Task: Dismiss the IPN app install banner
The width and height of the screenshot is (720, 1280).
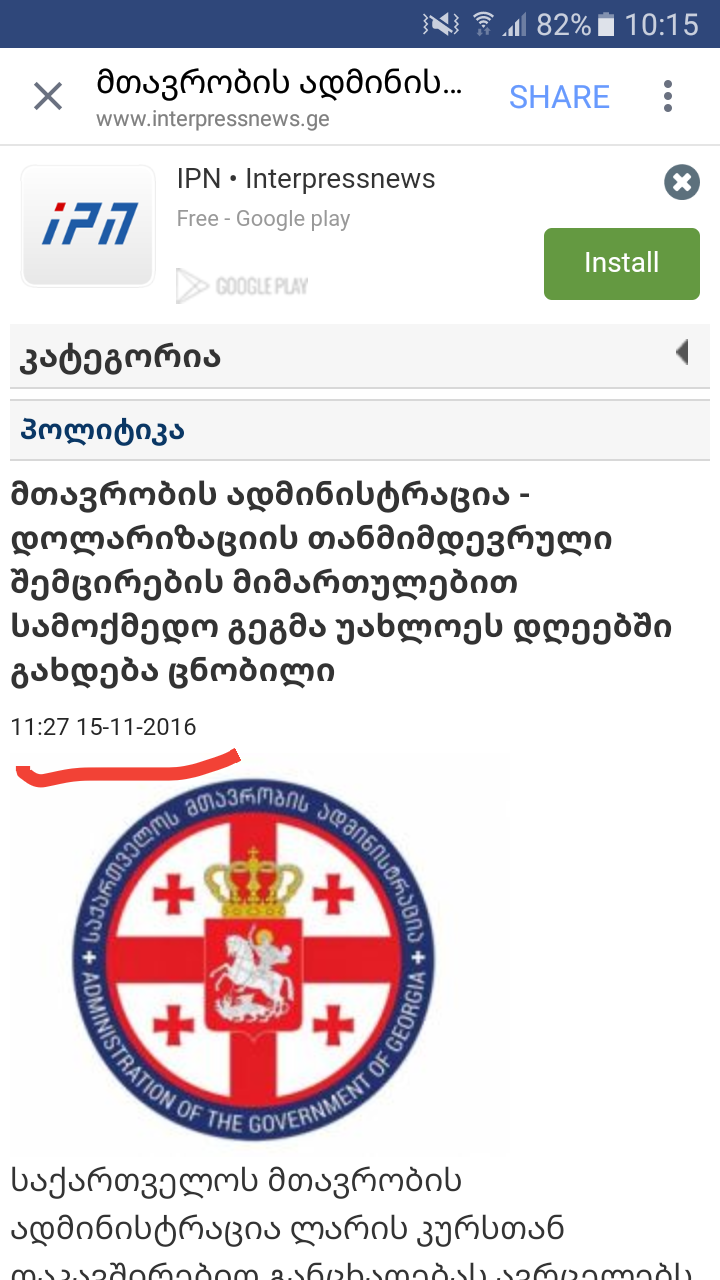Action: (x=681, y=182)
